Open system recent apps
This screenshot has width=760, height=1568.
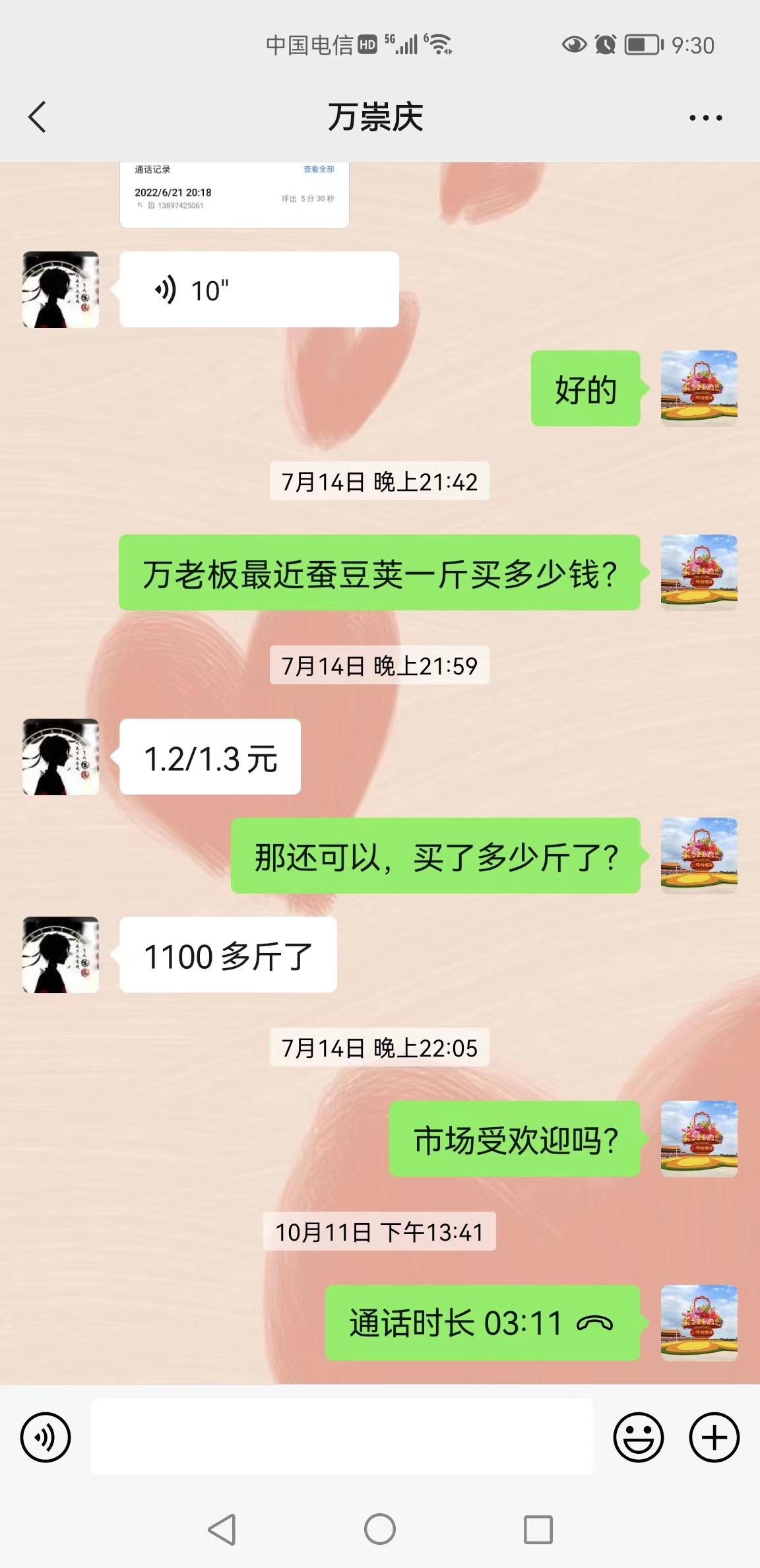(x=538, y=1529)
